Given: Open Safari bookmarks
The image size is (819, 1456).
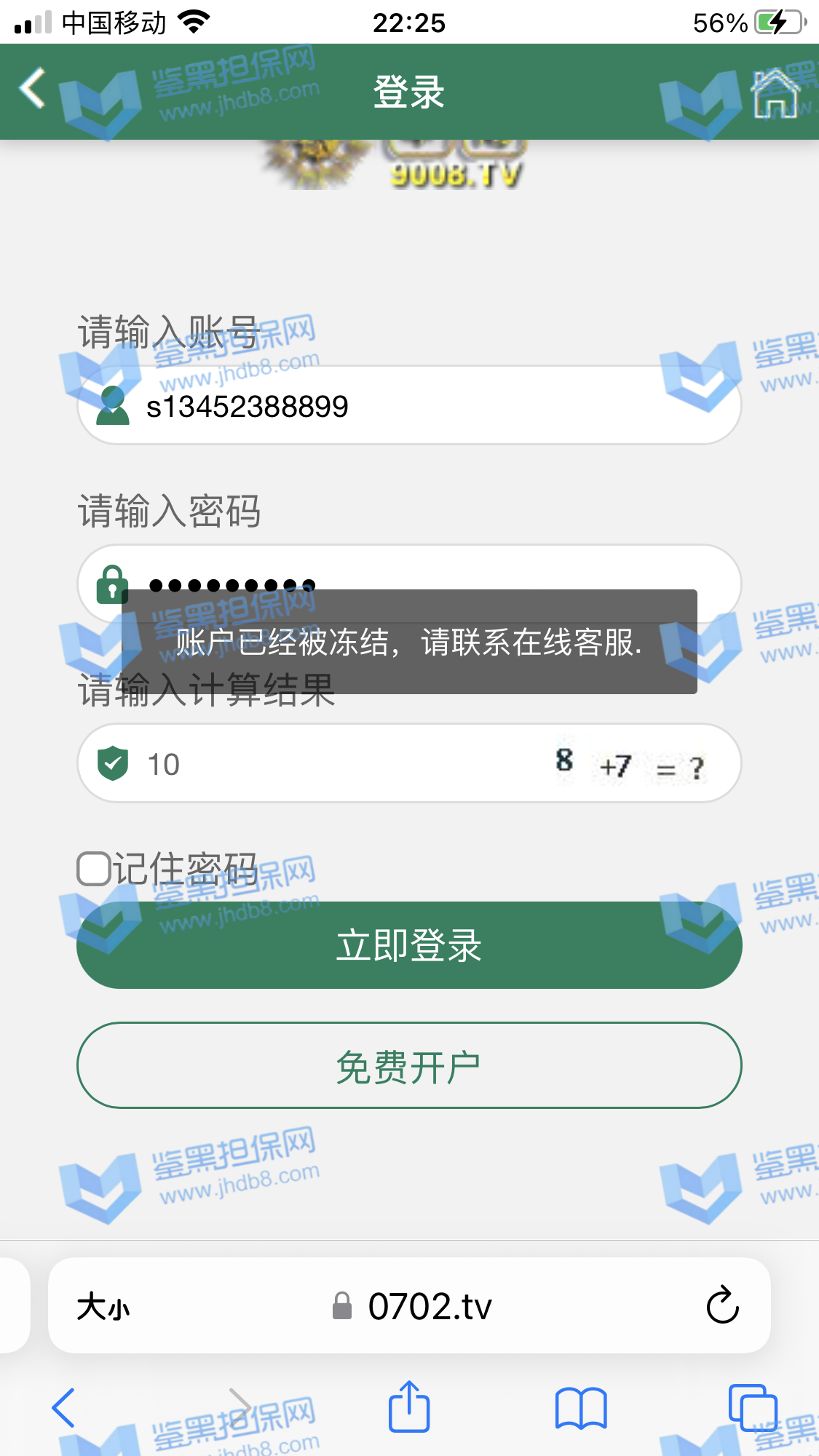Looking at the screenshot, I should tap(580, 1408).
